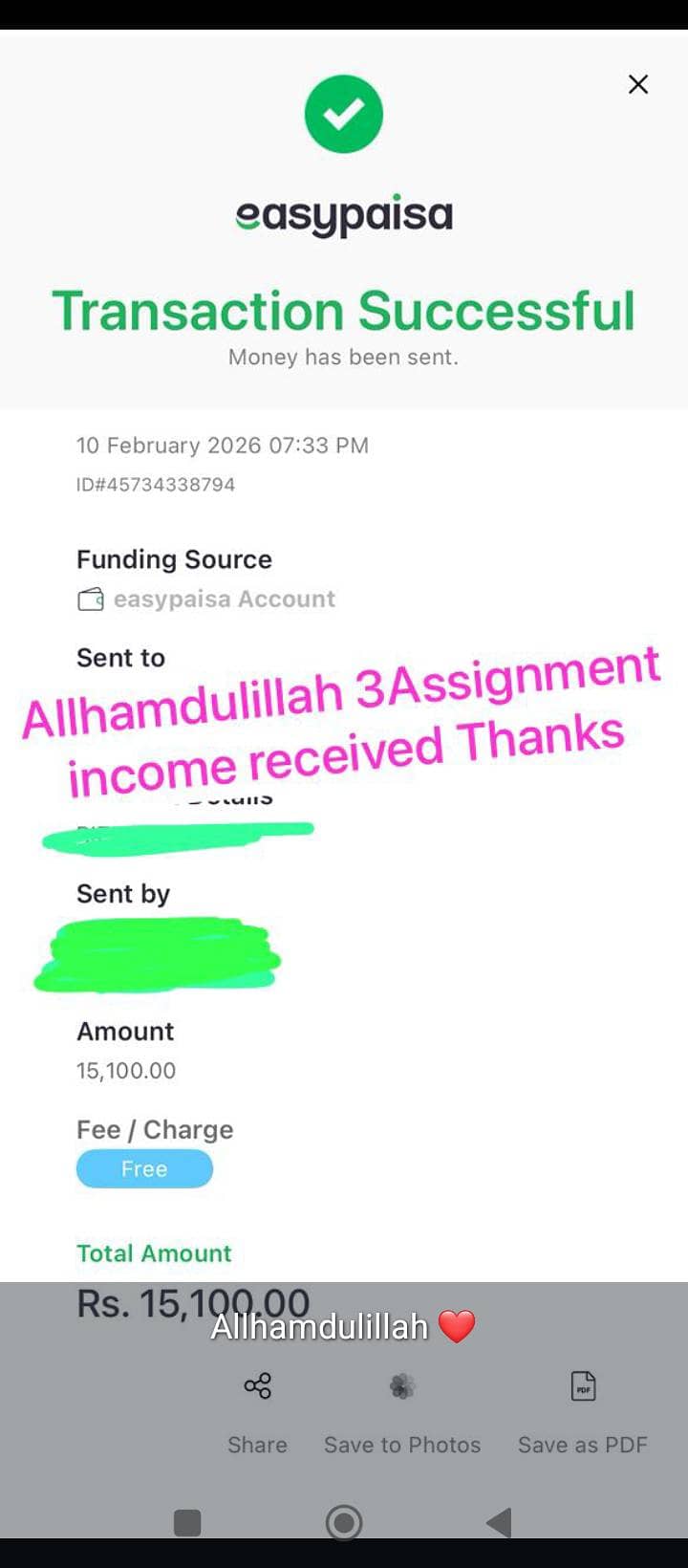688x1568 pixels.
Task: Tap the wallet icon beside easypaisa Account
Action: [x=91, y=599]
